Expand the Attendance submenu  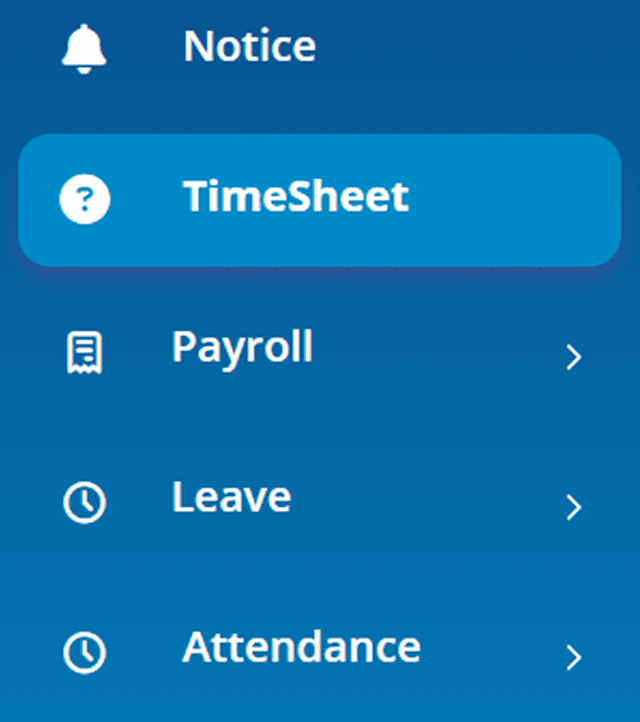click(x=573, y=657)
